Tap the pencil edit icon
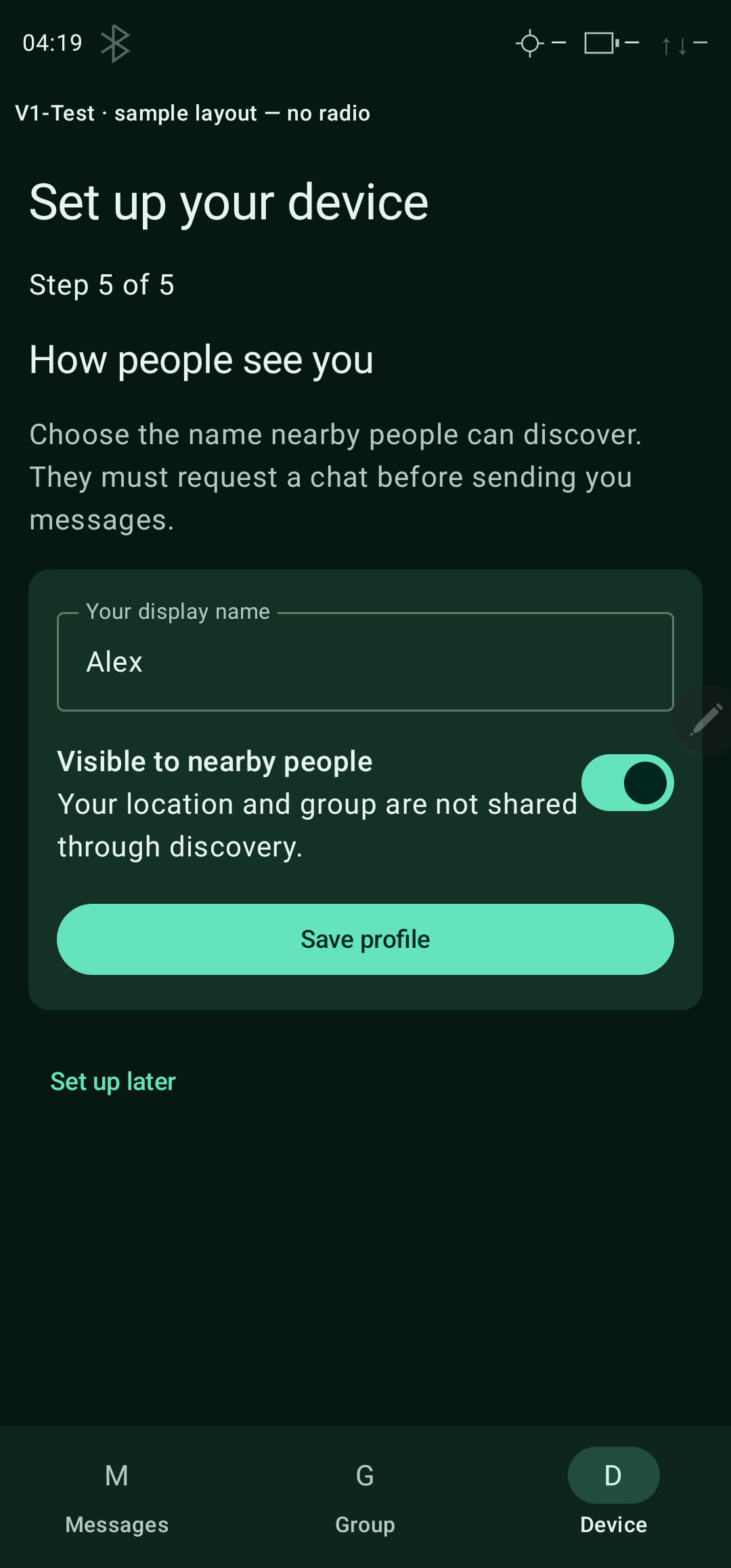This screenshot has height=1568, width=731. click(x=706, y=719)
